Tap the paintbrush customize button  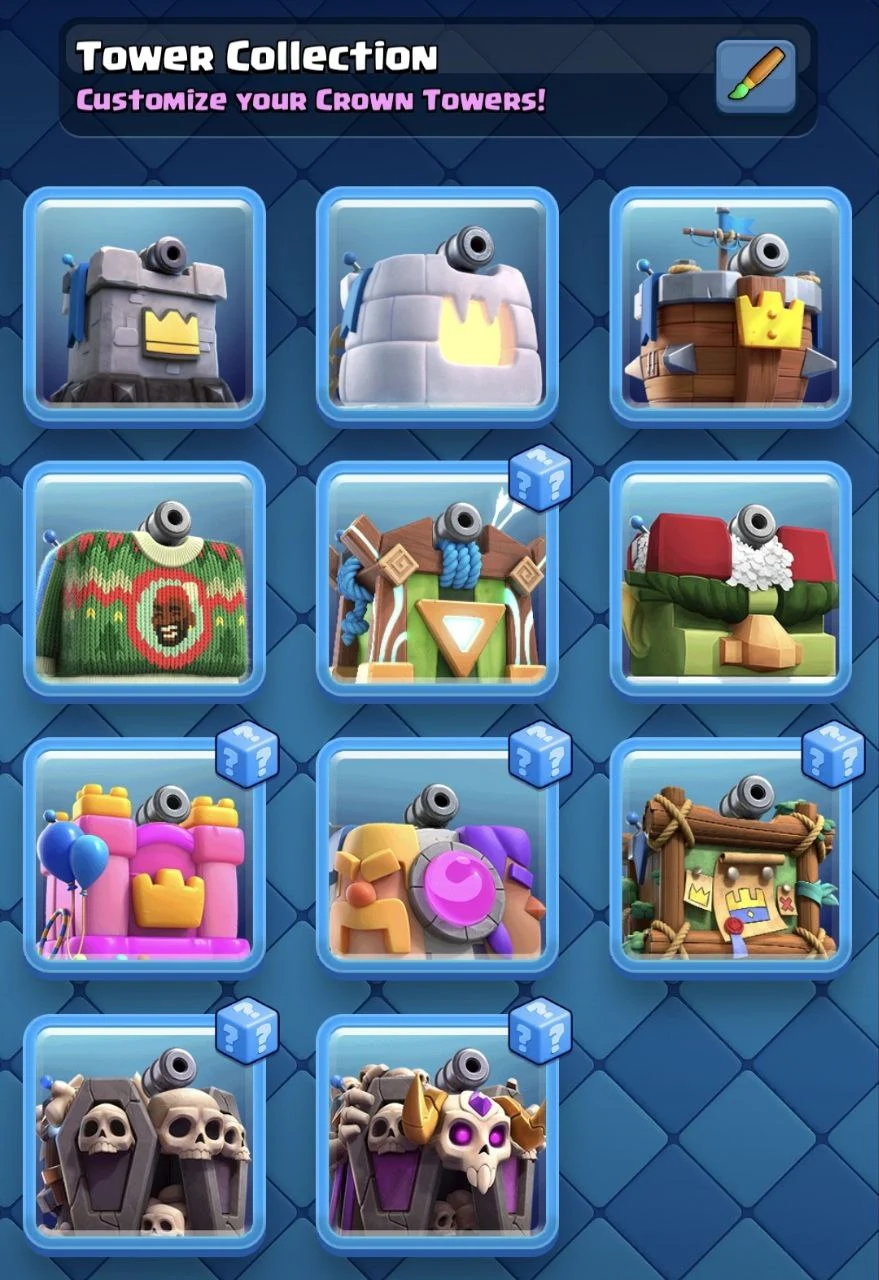tap(755, 76)
